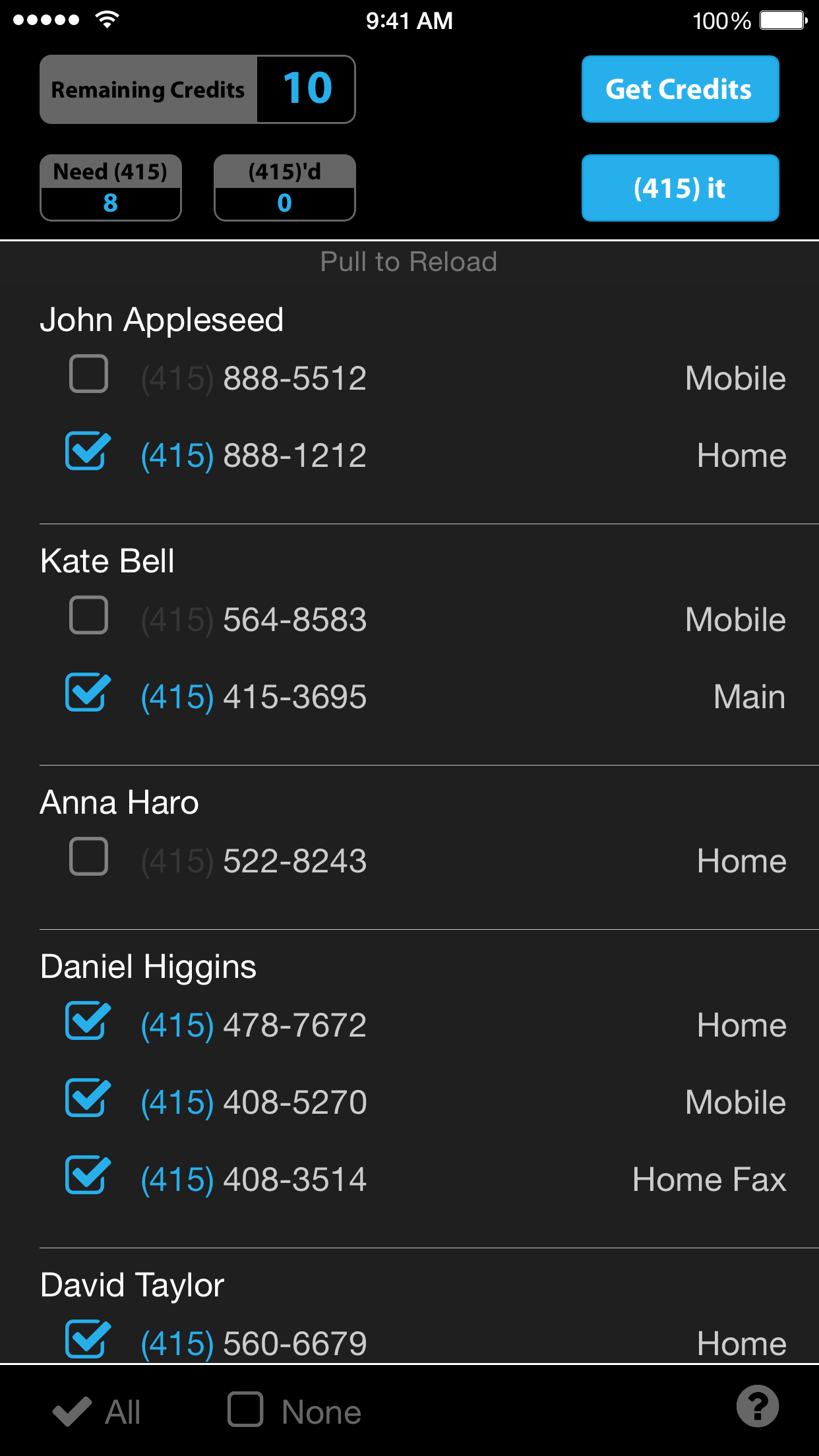This screenshot has width=819, height=1456.
Task: Select Kate Bell's 564-8583 Mobile number
Action: click(x=88, y=616)
